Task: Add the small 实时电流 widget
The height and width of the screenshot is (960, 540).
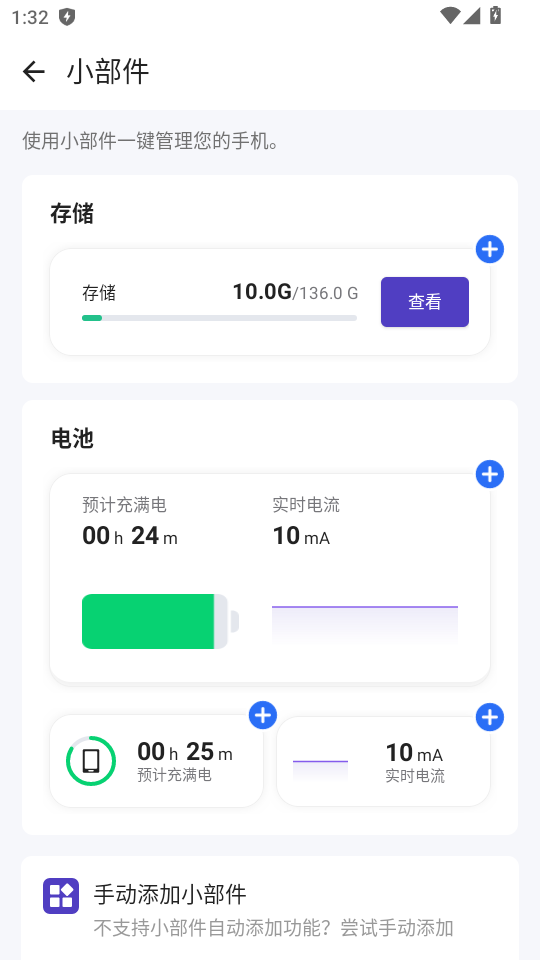Action: pyautogui.click(x=490, y=717)
